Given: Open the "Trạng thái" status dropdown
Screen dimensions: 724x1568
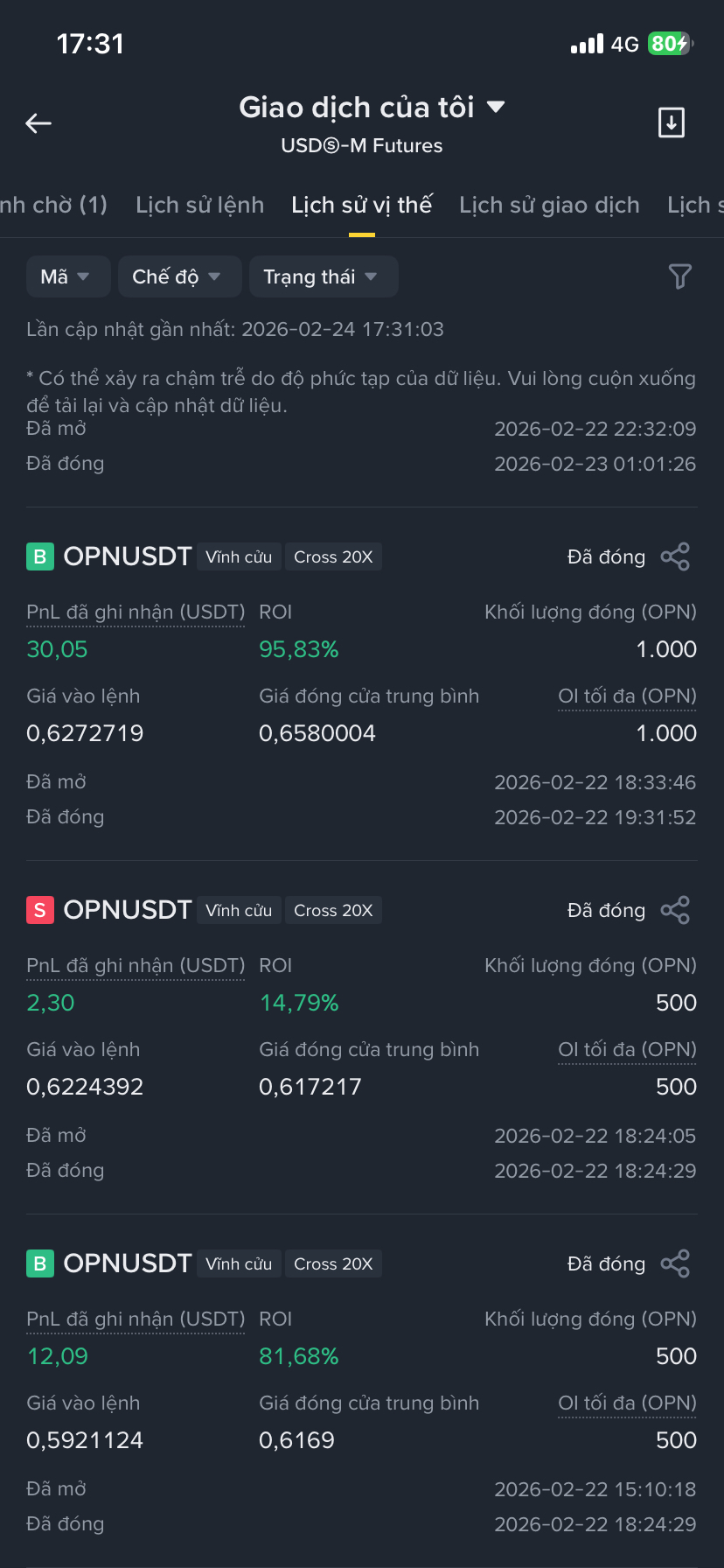Looking at the screenshot, I should click(x=321, y=276).
